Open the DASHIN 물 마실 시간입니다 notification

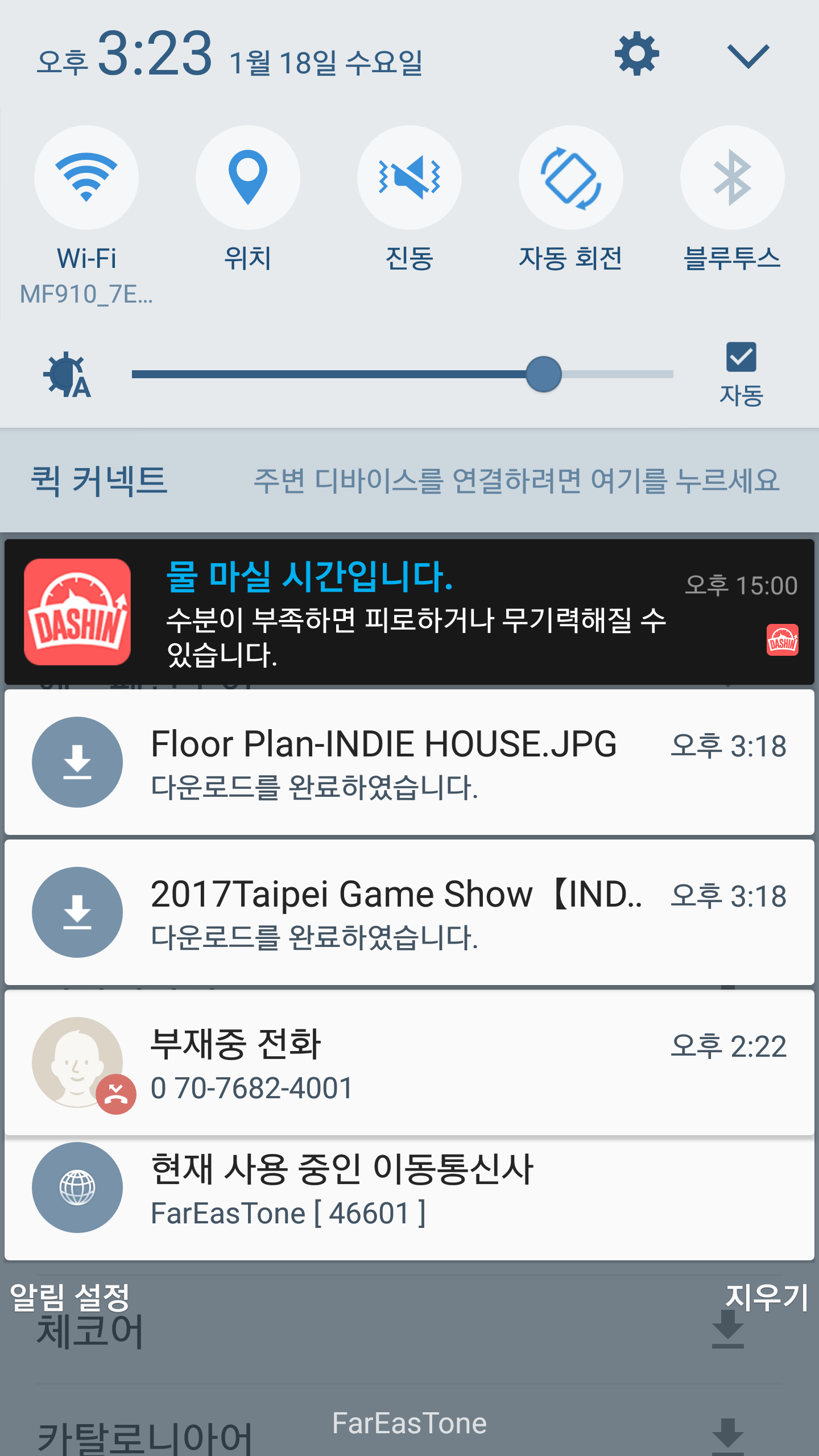point(409,612)
